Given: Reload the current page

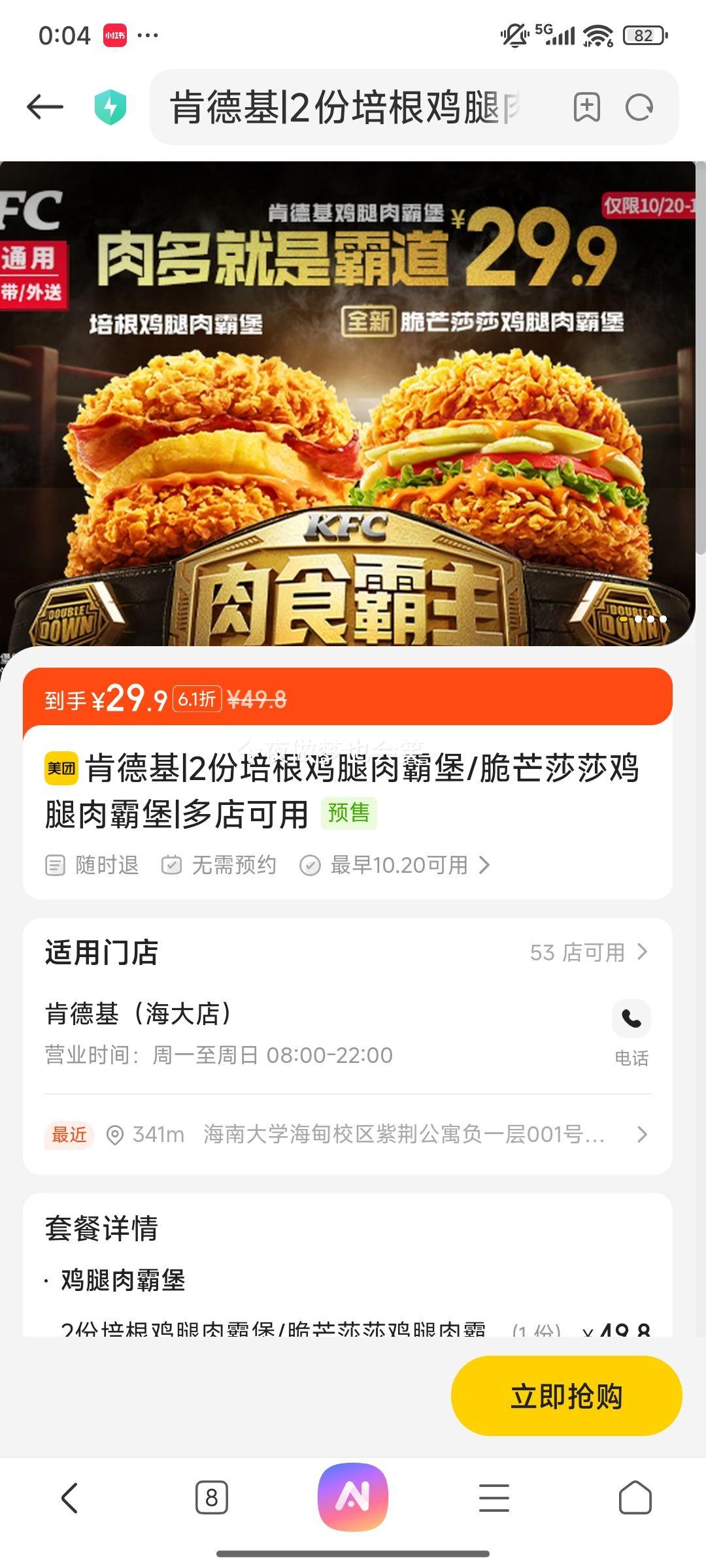Looking at the screenshot, I should click(639, 107).
